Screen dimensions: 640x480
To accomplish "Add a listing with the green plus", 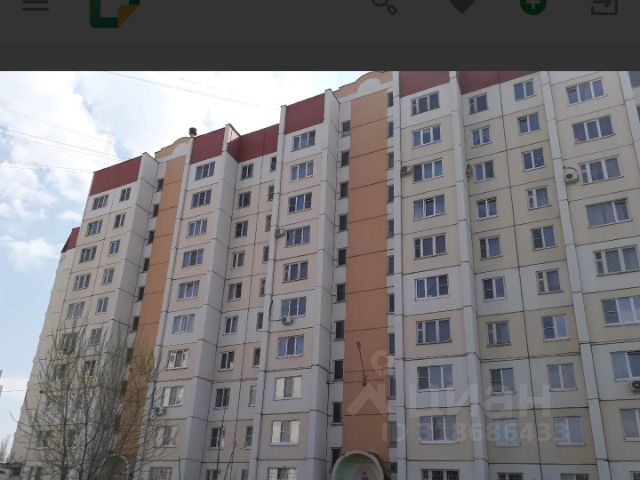I will coord(533,5).
